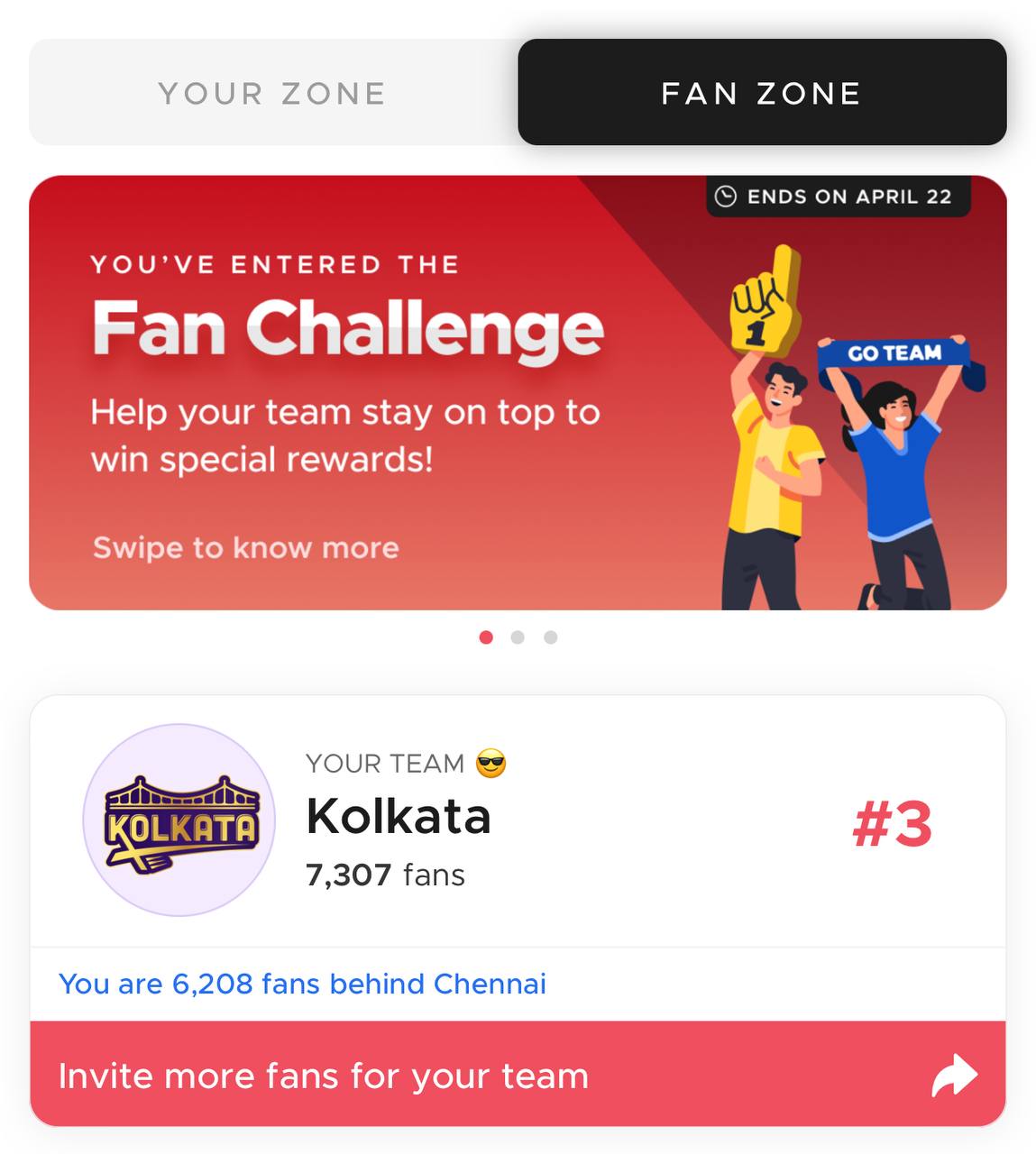Click the carousel dots progress indicator
The height and width of the screenshot is (1154, 1036).
pos(518,637)
